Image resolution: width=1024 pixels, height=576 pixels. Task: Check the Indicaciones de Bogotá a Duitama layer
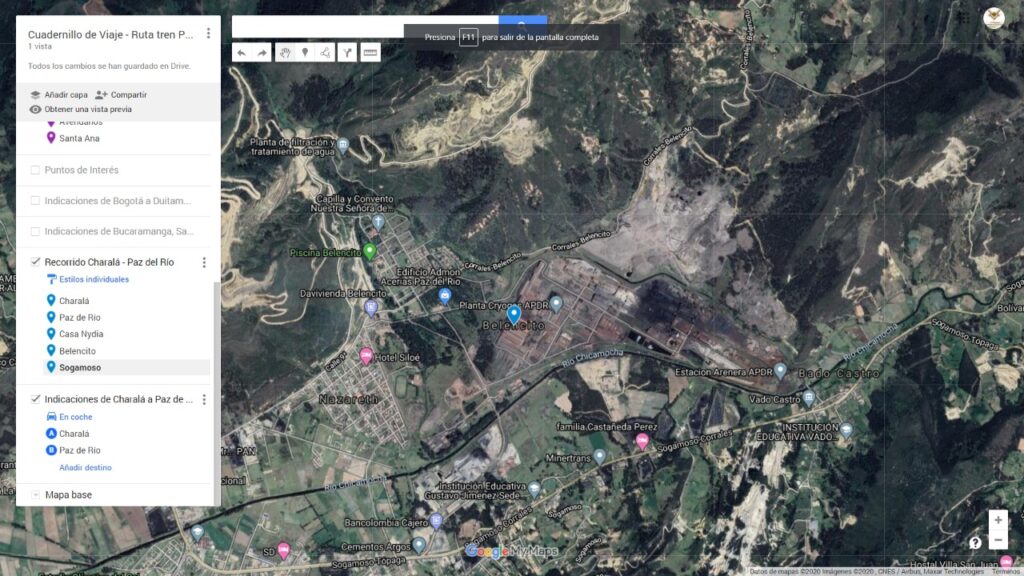pos(36,201)
